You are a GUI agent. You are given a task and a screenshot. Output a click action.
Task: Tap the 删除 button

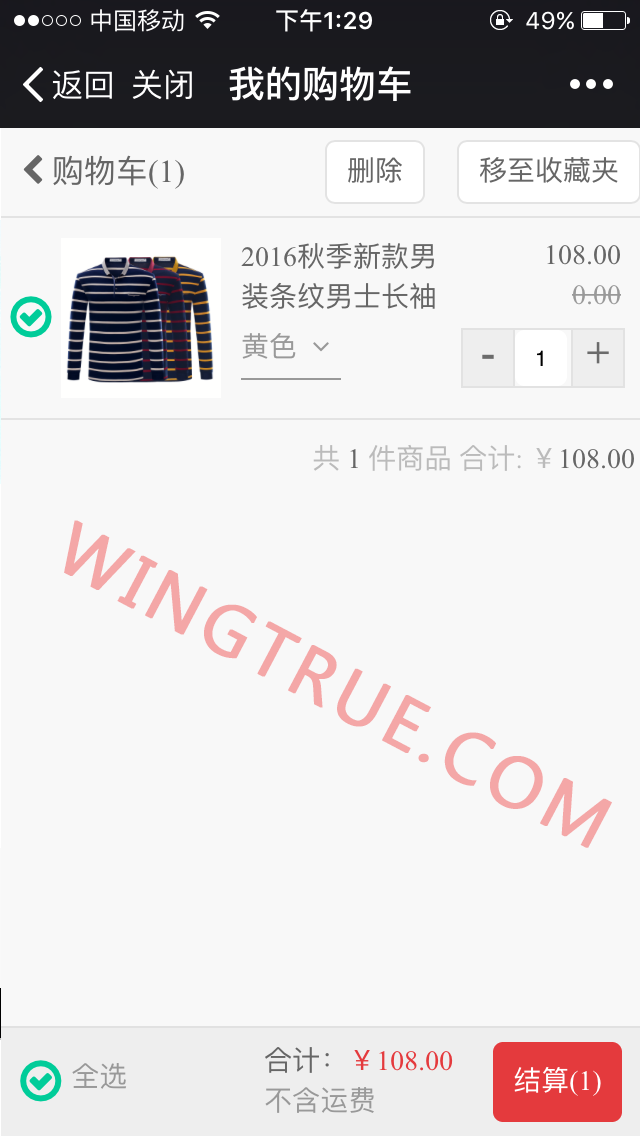click(x=374, y=171)
